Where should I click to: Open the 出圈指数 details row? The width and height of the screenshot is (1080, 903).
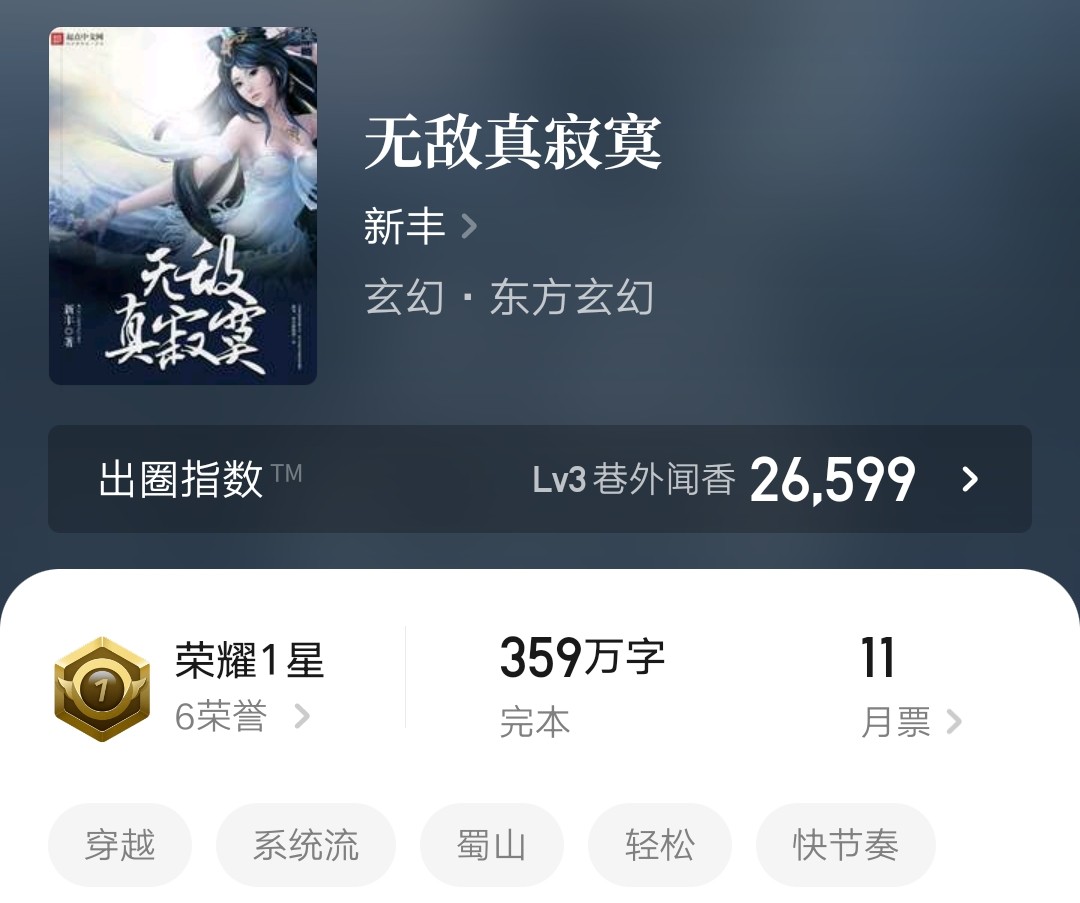tap(540, 479)
